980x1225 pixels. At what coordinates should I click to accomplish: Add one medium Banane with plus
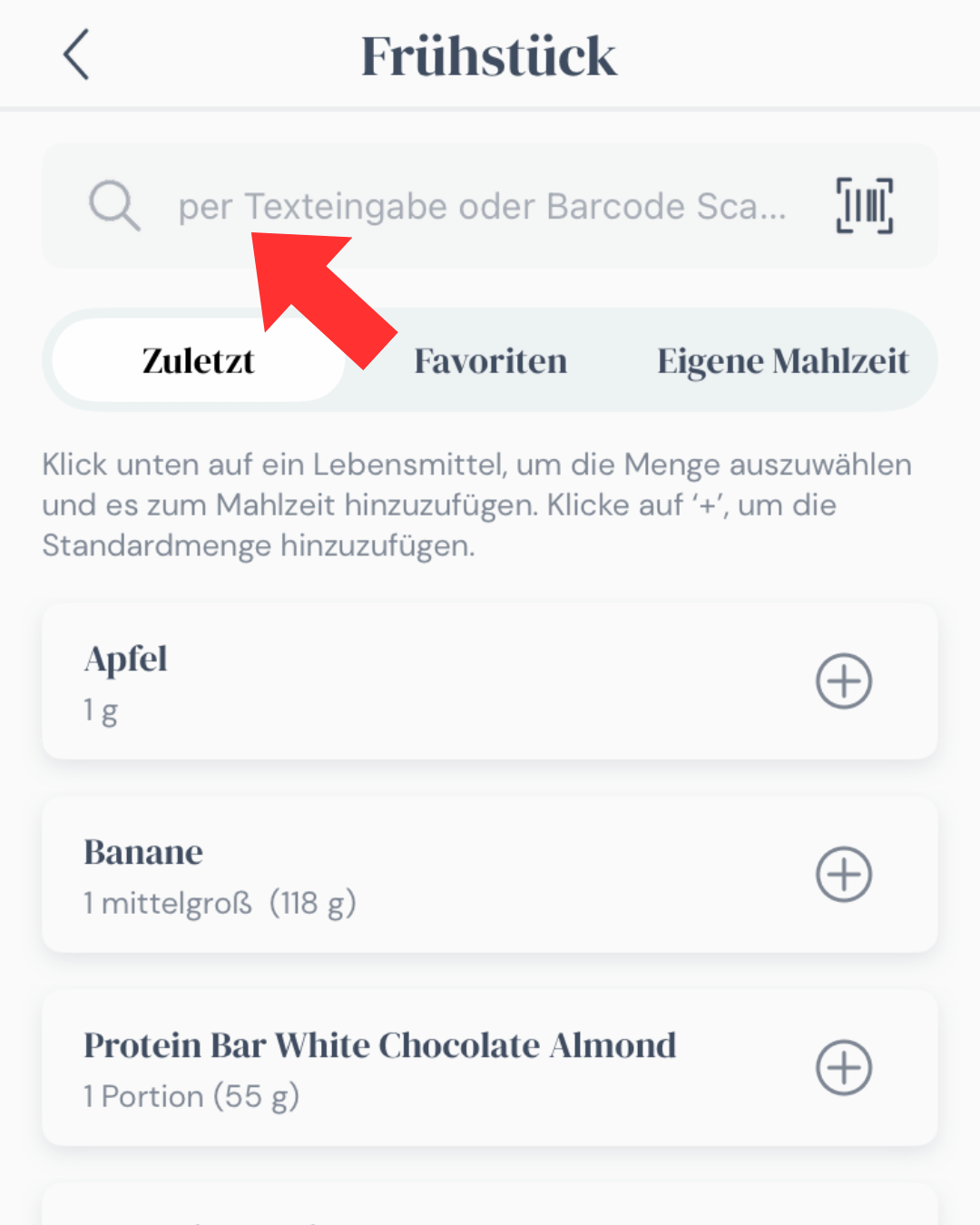[x=844, y=875]
